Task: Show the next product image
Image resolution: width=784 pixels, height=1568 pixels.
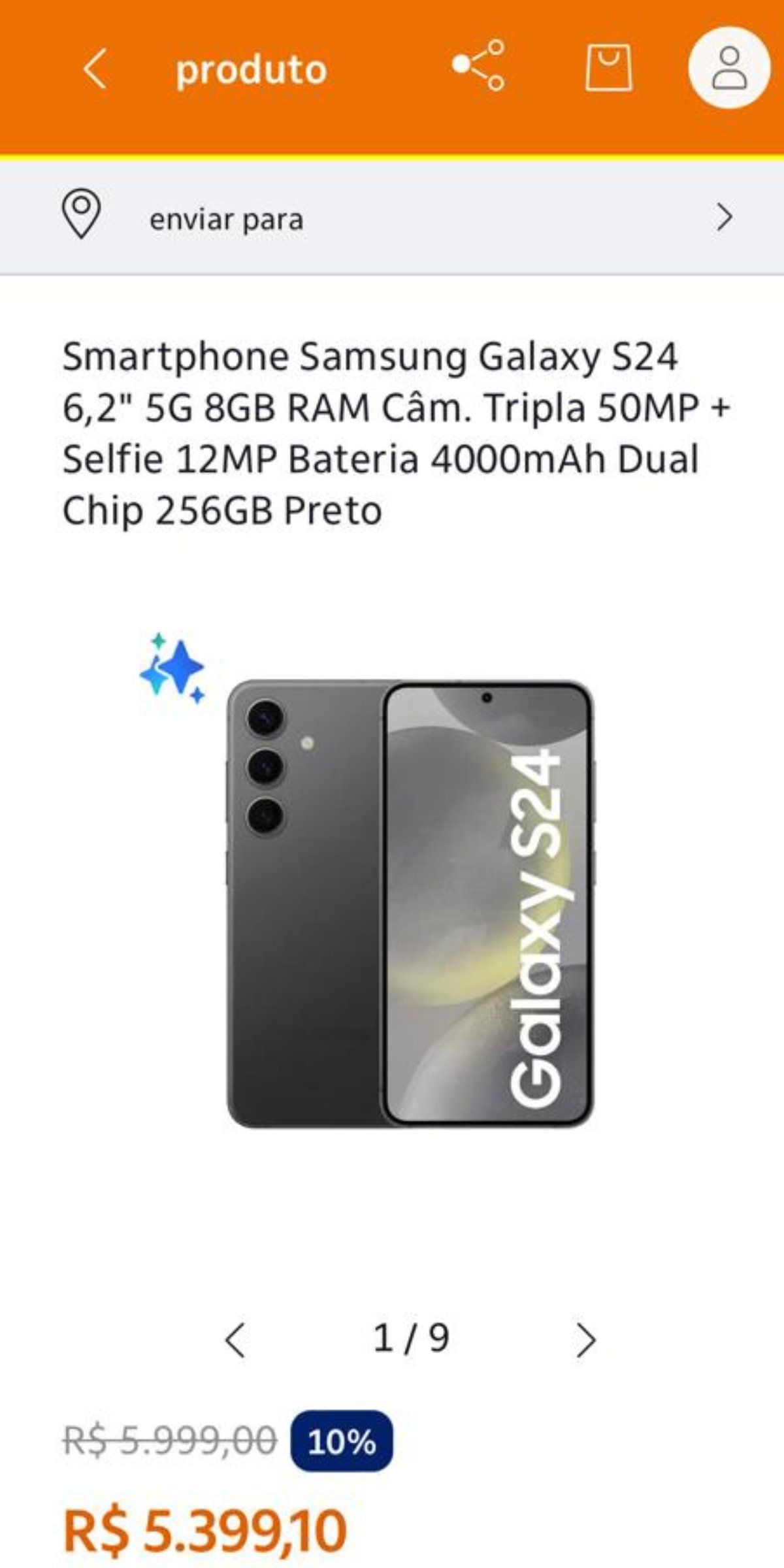Action: point(586,1340)
